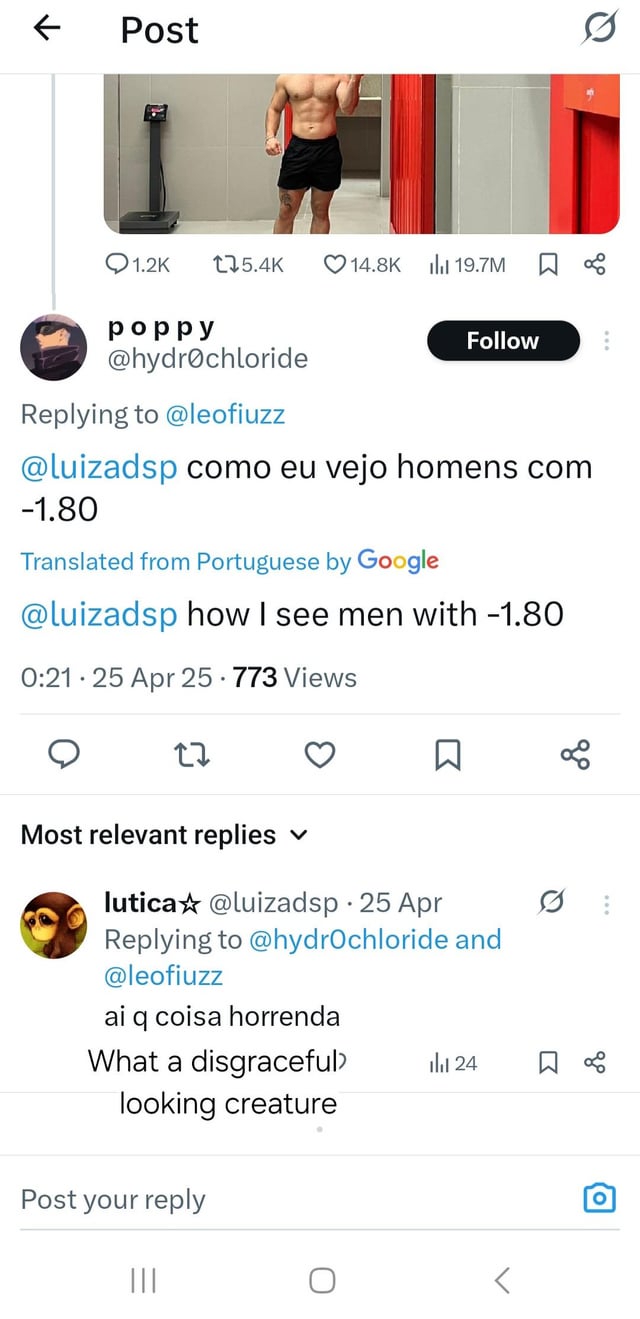Open overflow menu on poppy's post

[607, 341]
